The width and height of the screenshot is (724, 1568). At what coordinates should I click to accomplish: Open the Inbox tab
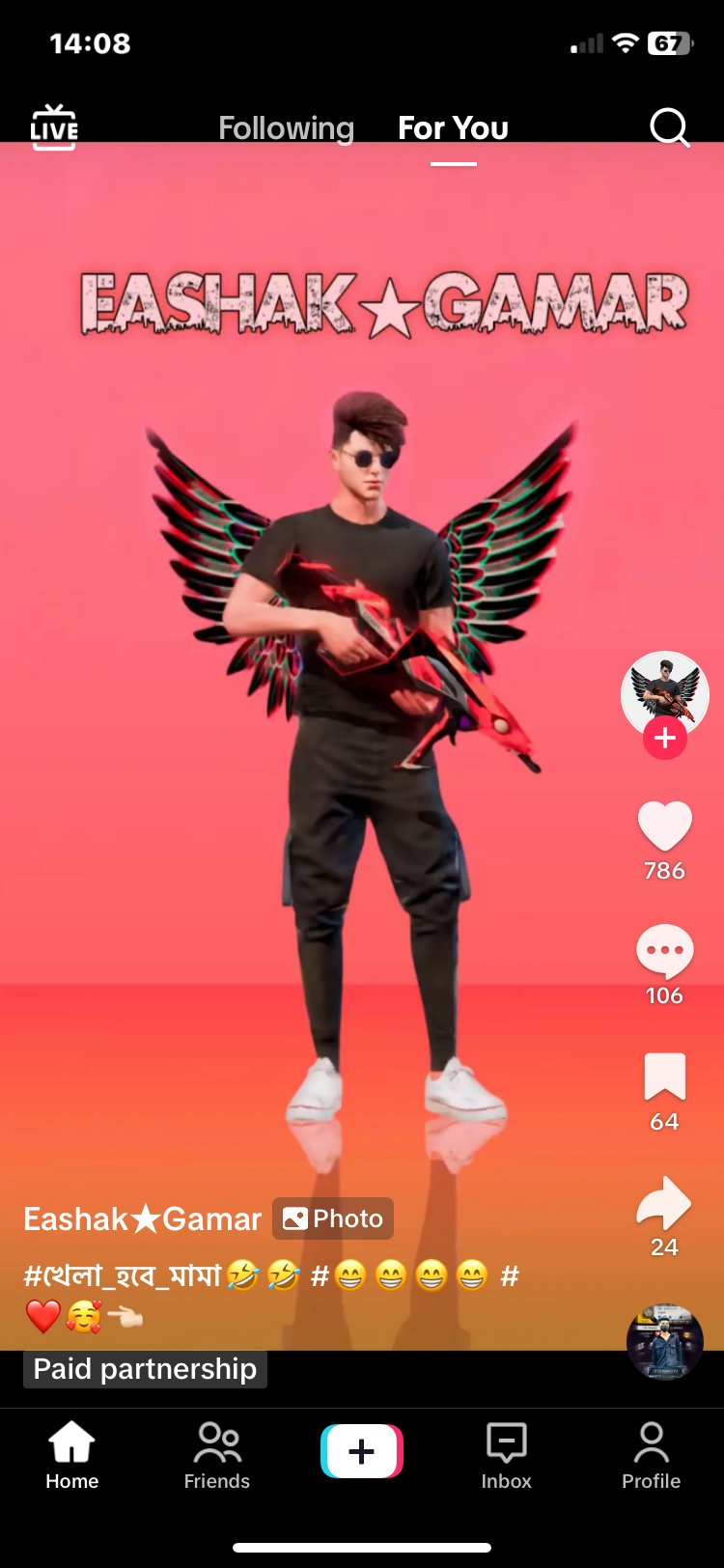click(x=507, y=1455)
